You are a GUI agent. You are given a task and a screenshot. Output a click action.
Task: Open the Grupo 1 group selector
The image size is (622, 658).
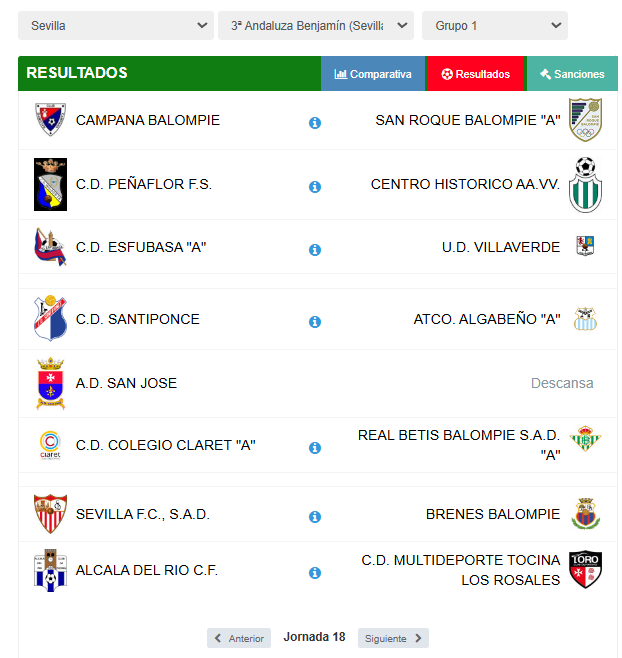pos(494,25)
